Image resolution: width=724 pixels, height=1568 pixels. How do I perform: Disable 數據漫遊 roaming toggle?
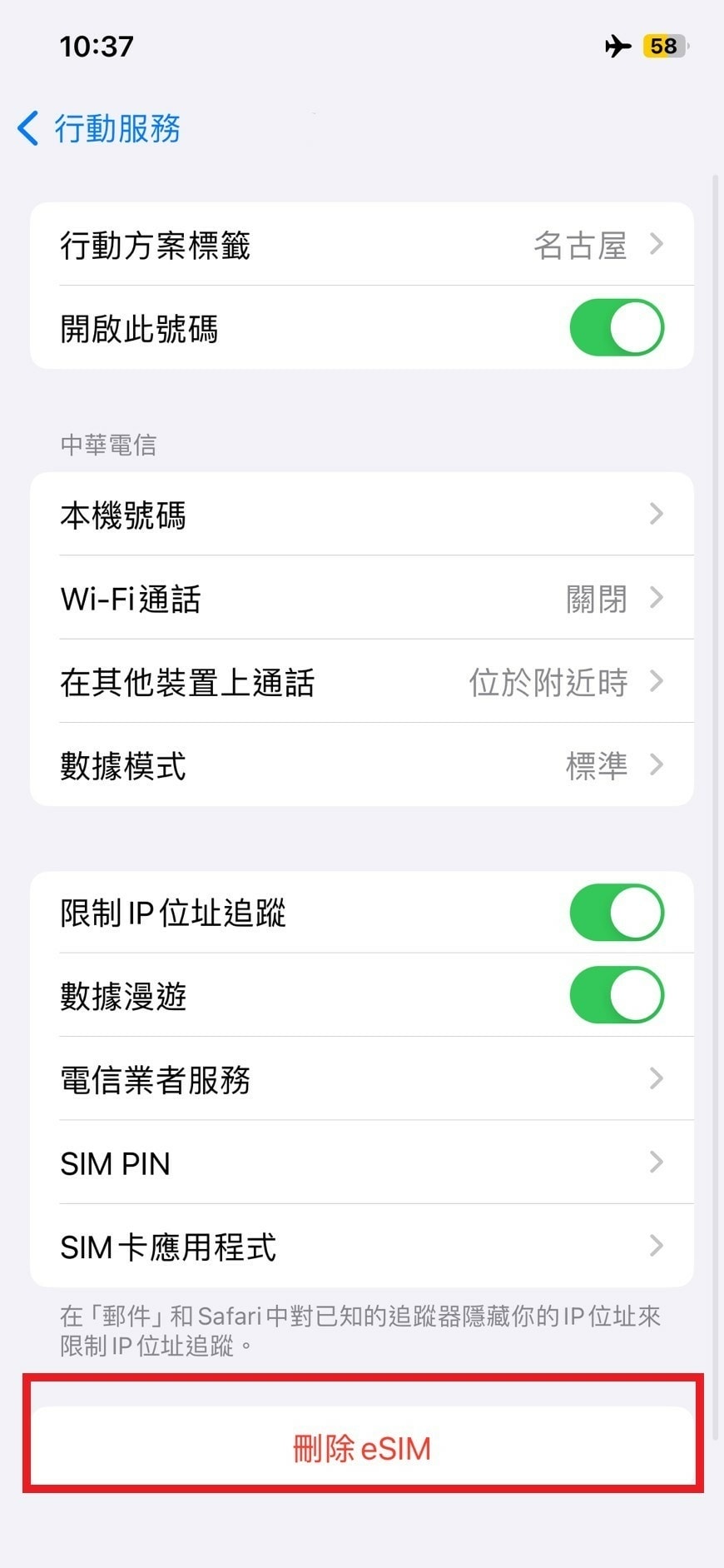(617, 994)
